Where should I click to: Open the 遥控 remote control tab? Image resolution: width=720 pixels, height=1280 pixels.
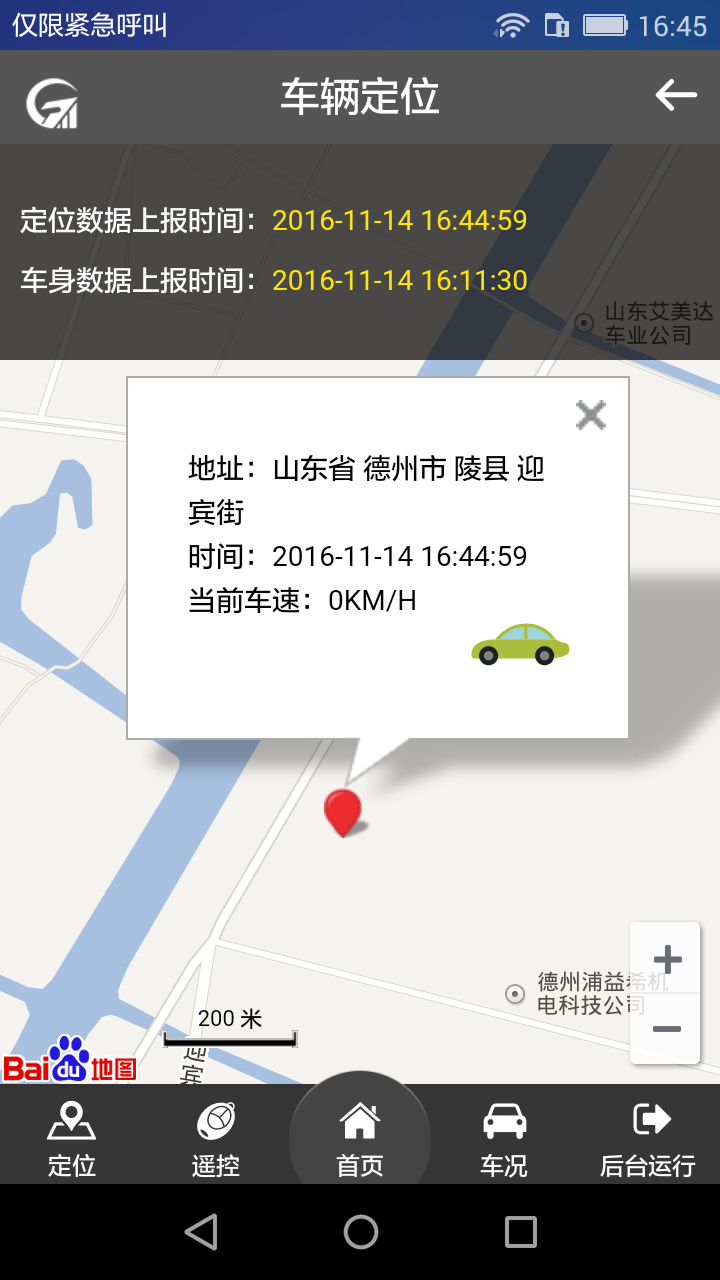[216, 1137]
